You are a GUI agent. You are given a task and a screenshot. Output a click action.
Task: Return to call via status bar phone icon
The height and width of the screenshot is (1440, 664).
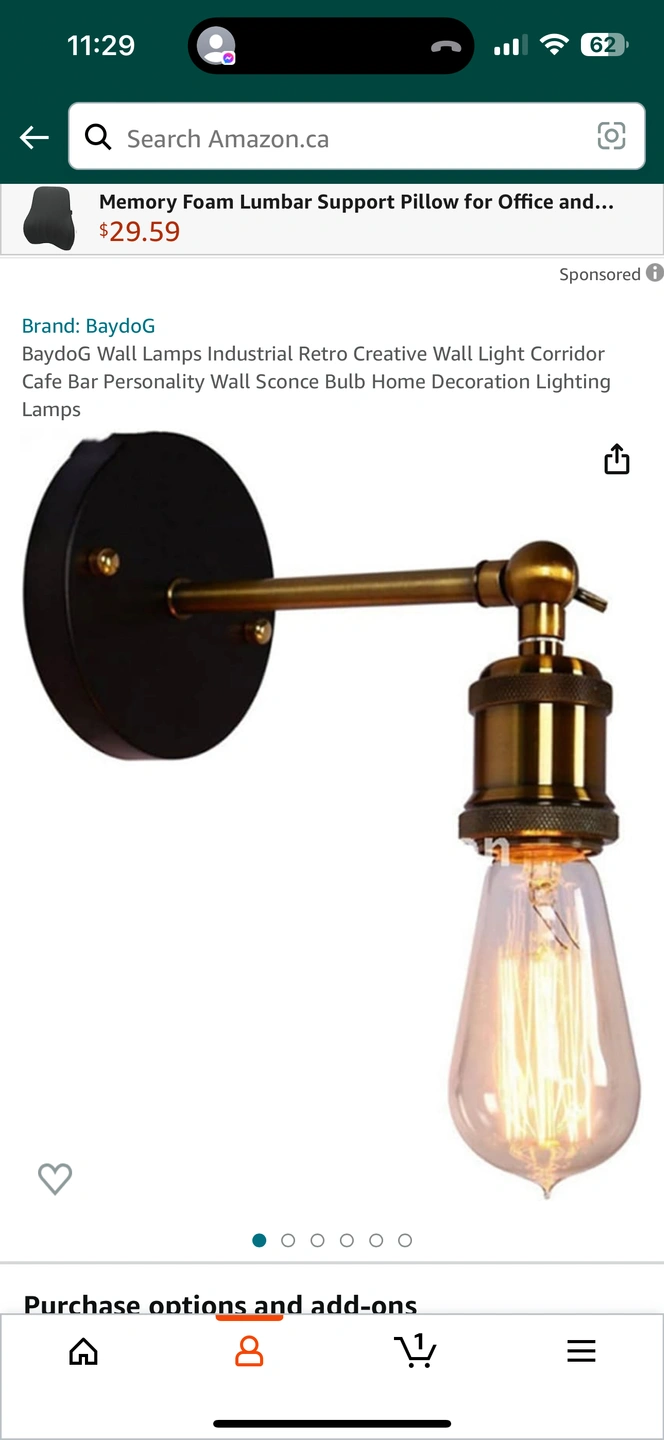446,46
